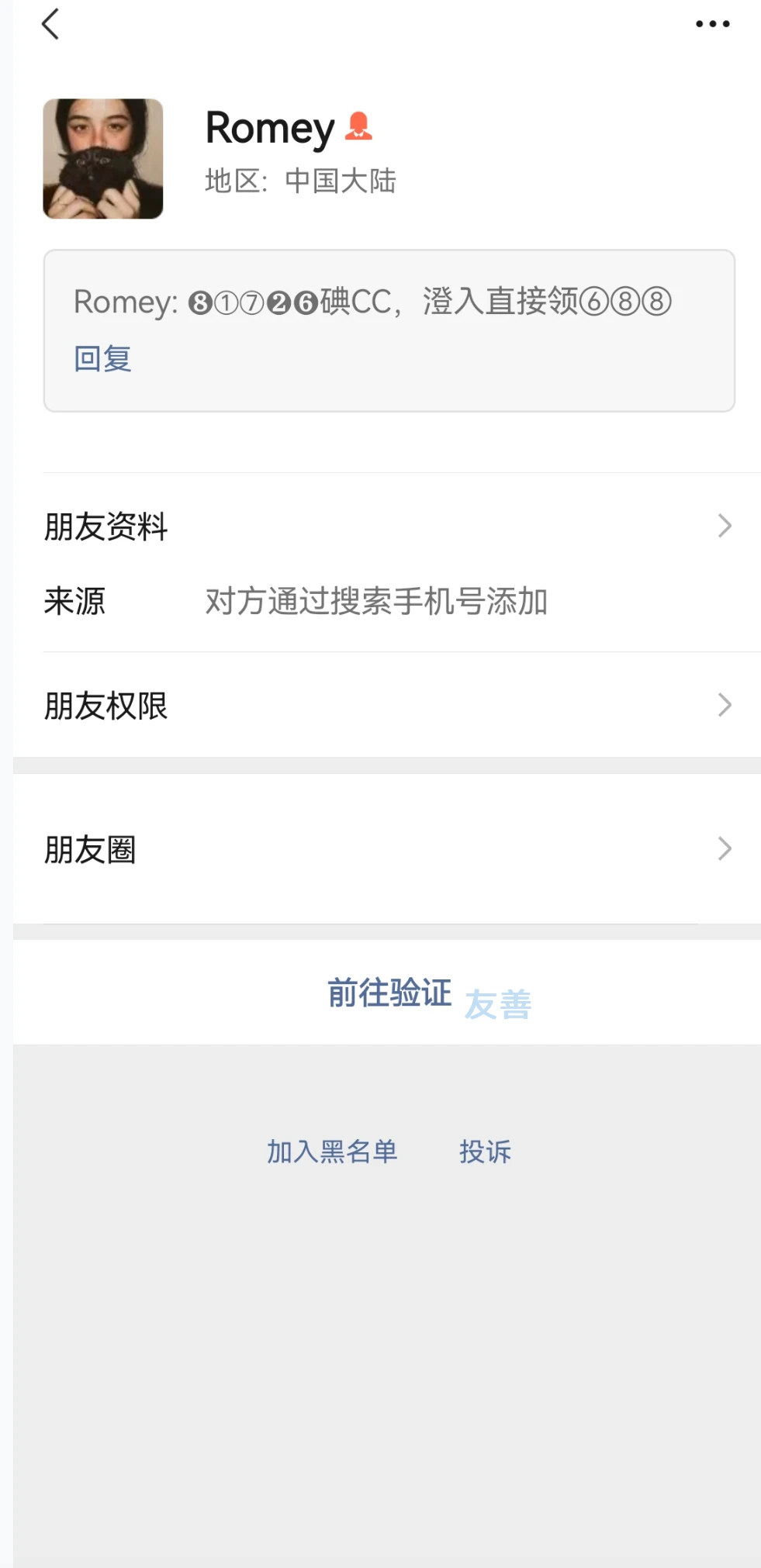The width and height of the screenshot is (761, 1568).
Task: Click the name Romey at the top
Action: tap(269, 126)
